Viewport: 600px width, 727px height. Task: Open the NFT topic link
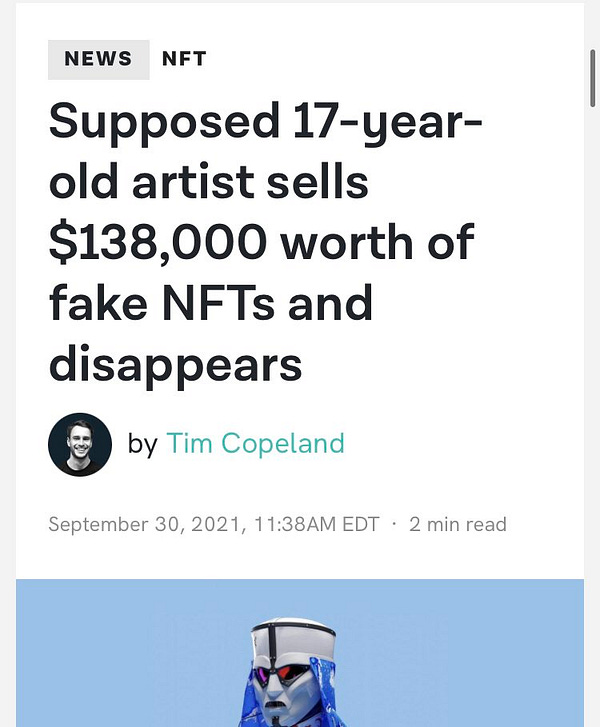coord(184,59)
